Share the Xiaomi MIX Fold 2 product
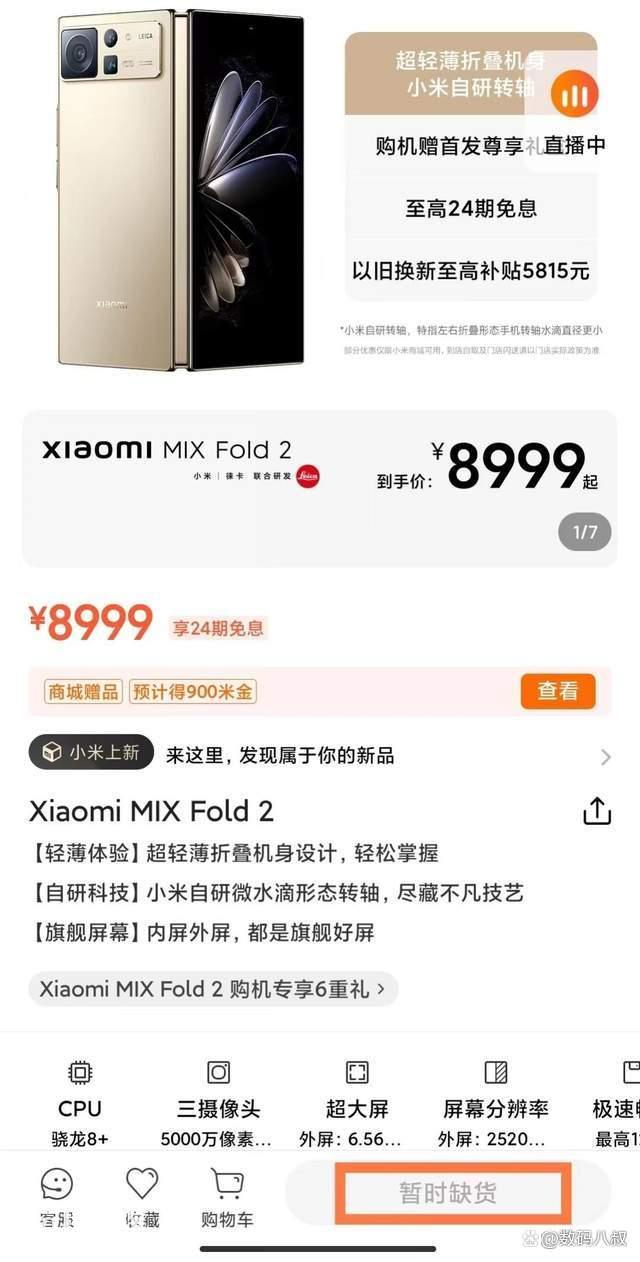 [597, 811]
